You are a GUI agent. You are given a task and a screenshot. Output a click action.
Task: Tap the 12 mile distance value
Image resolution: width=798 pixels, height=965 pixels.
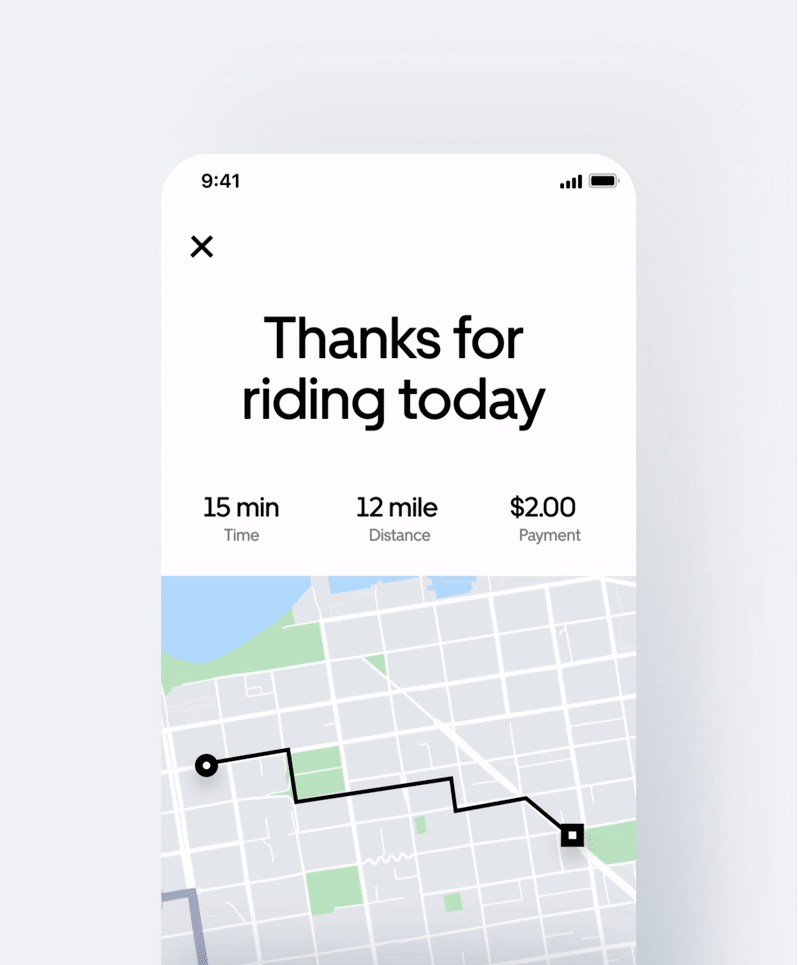coord(397,507)
